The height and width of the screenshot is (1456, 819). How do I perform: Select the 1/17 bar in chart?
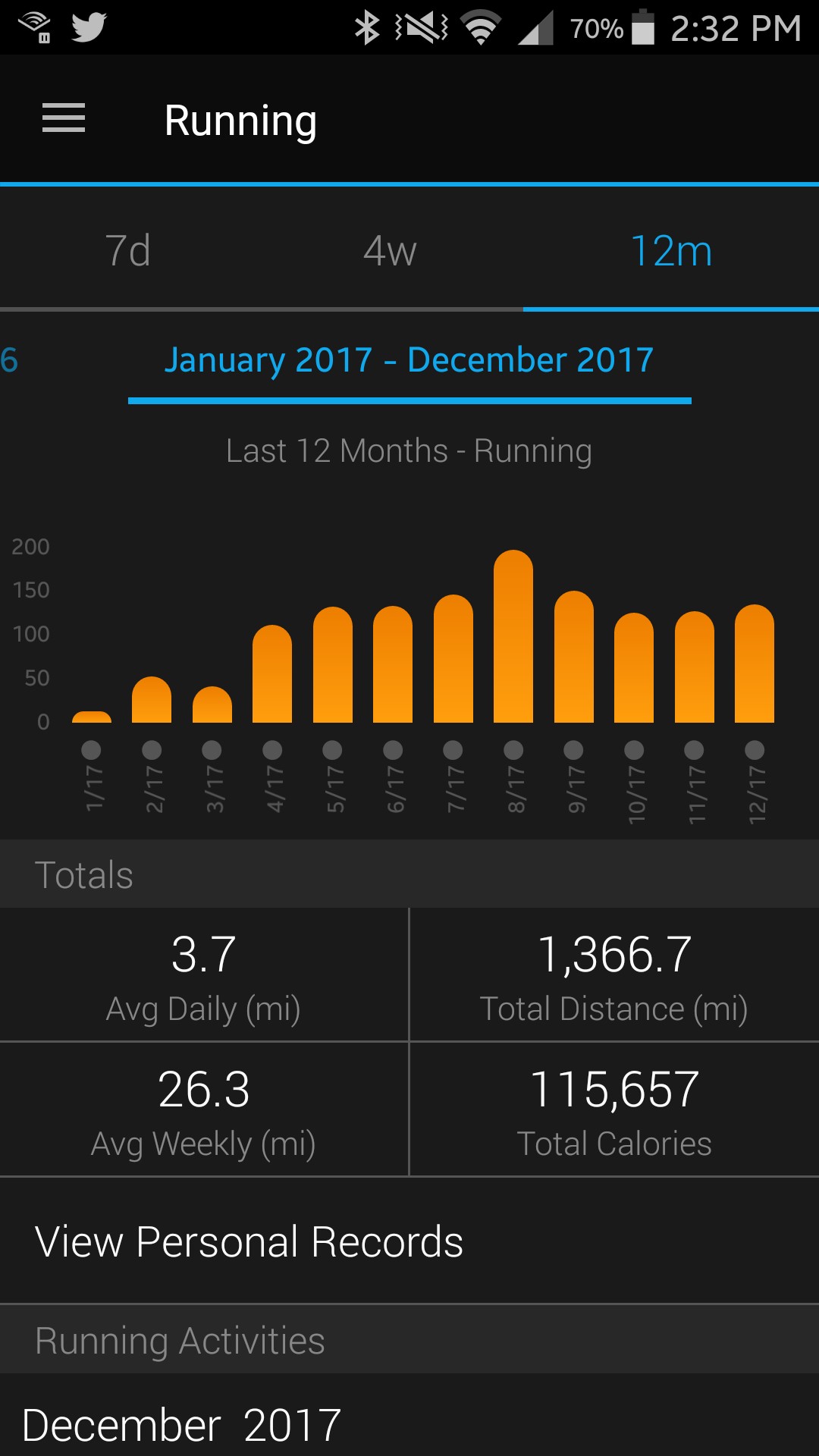pyautogui.click(x=92, y=717)
